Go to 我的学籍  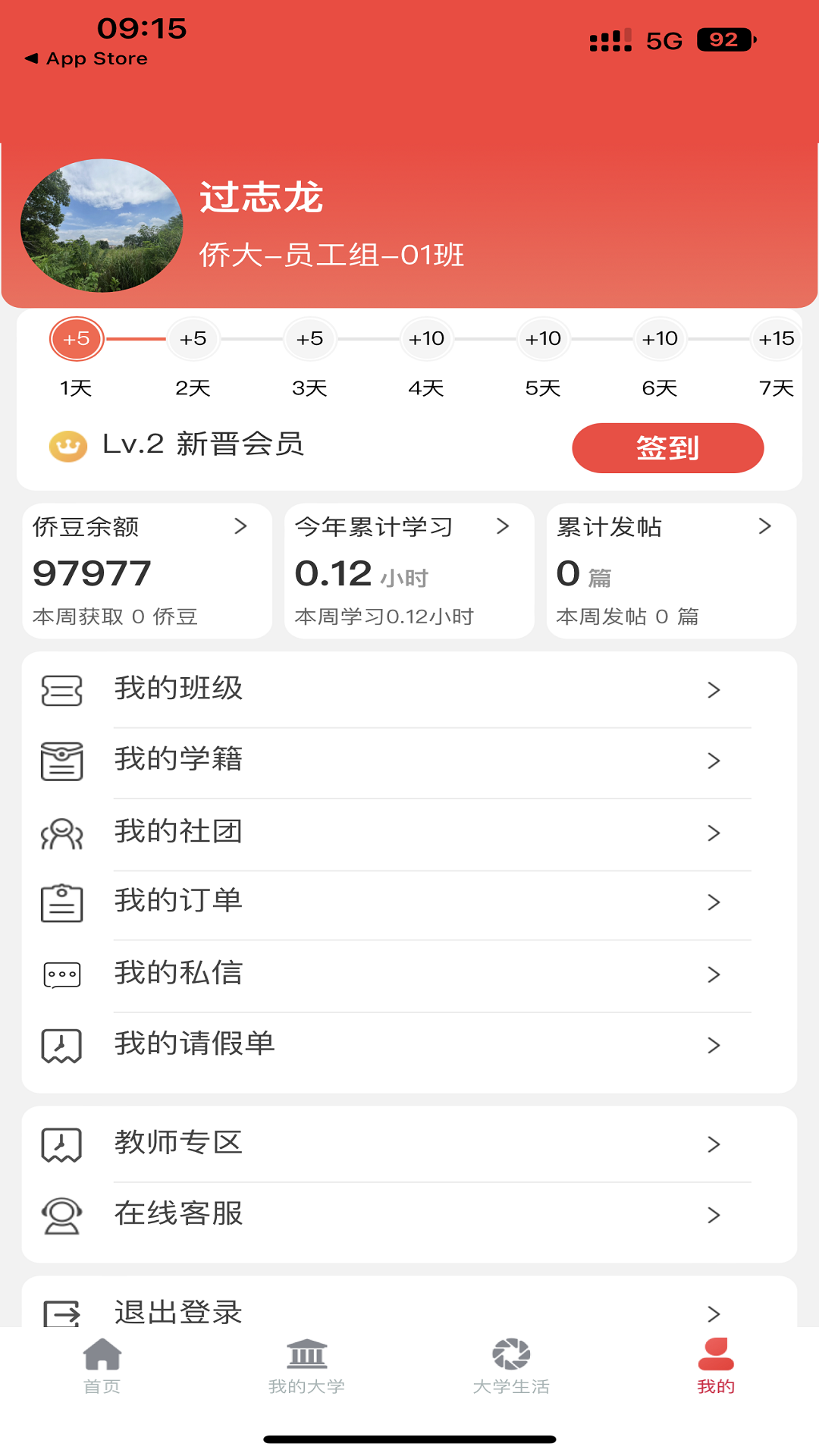click(x=409, y=760)
